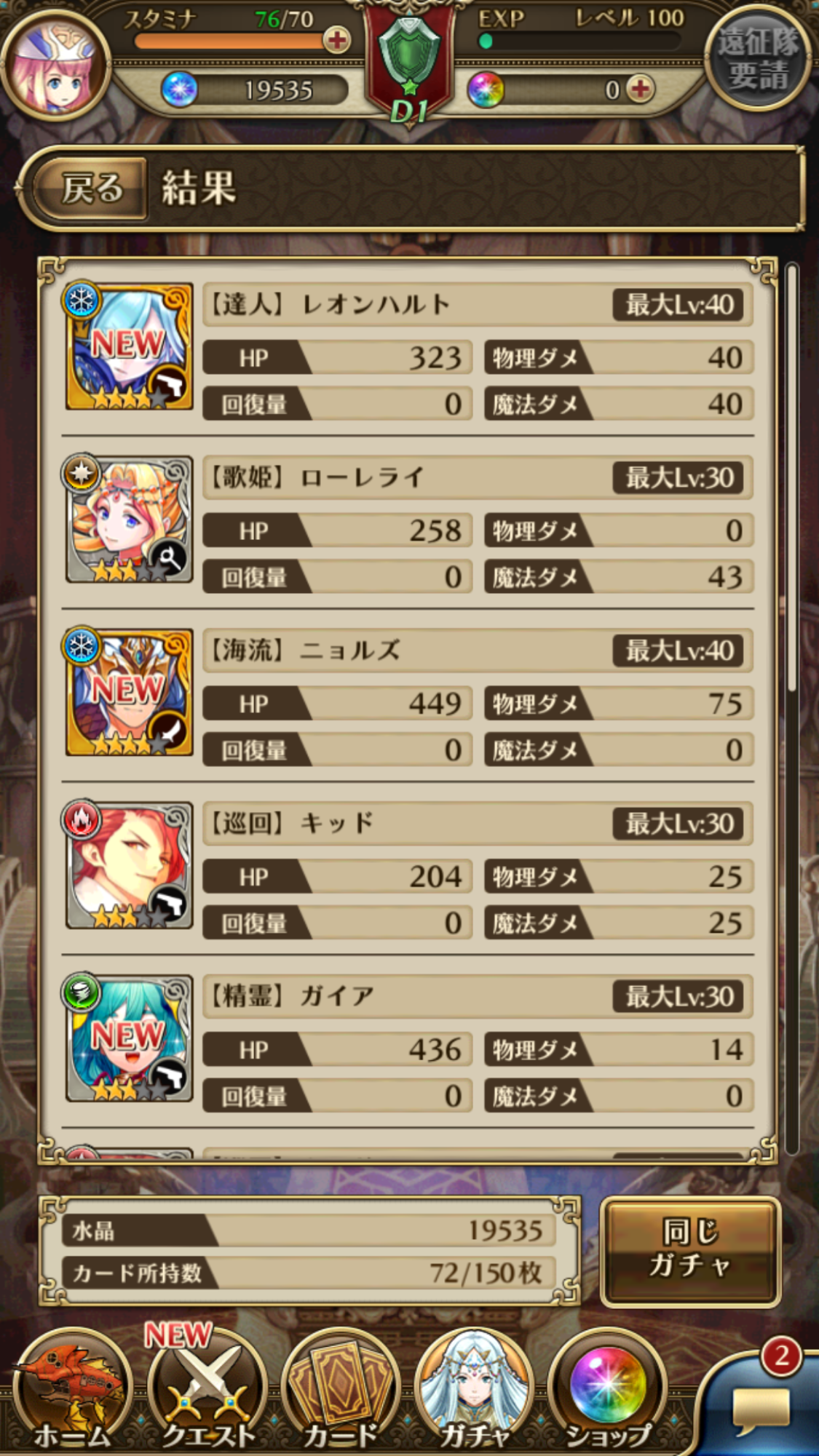Image resolution: width=819 pixels, height=1456 pixels.
Task: Tap the plus icon to refill stamina
Action: [x=336, y=40]
